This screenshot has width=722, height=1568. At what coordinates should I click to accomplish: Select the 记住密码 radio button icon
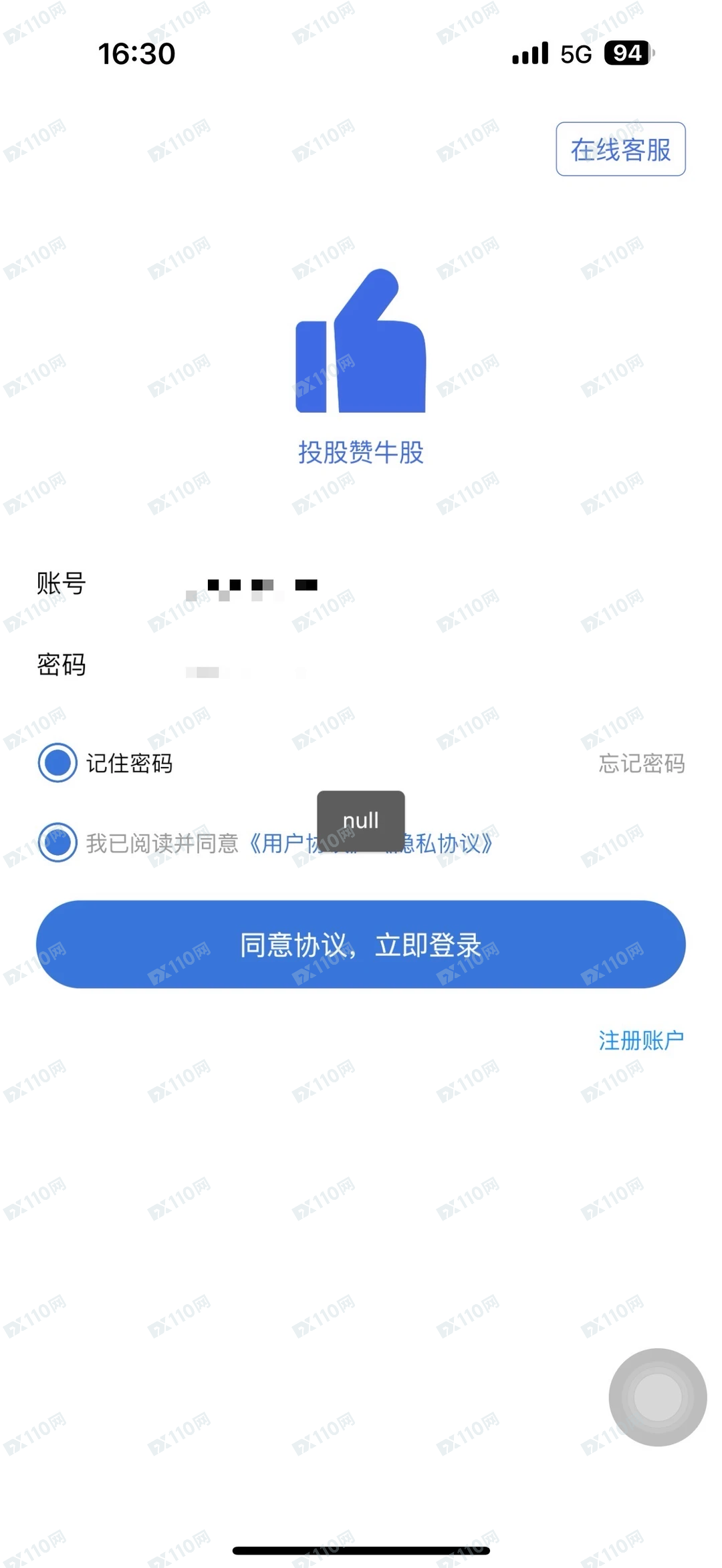(x=57, y=762)
